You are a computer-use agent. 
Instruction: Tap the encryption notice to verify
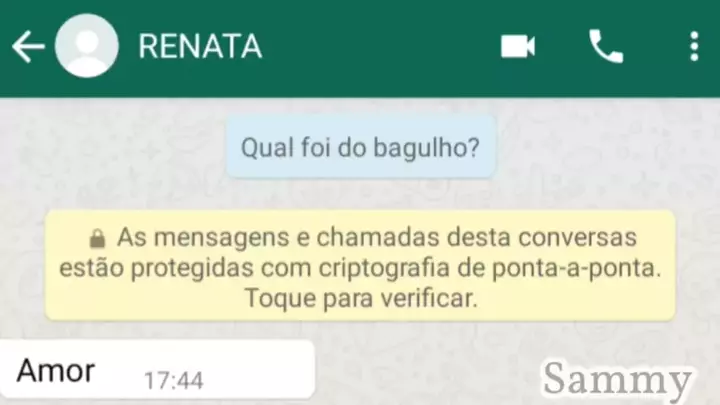(360, 266)
